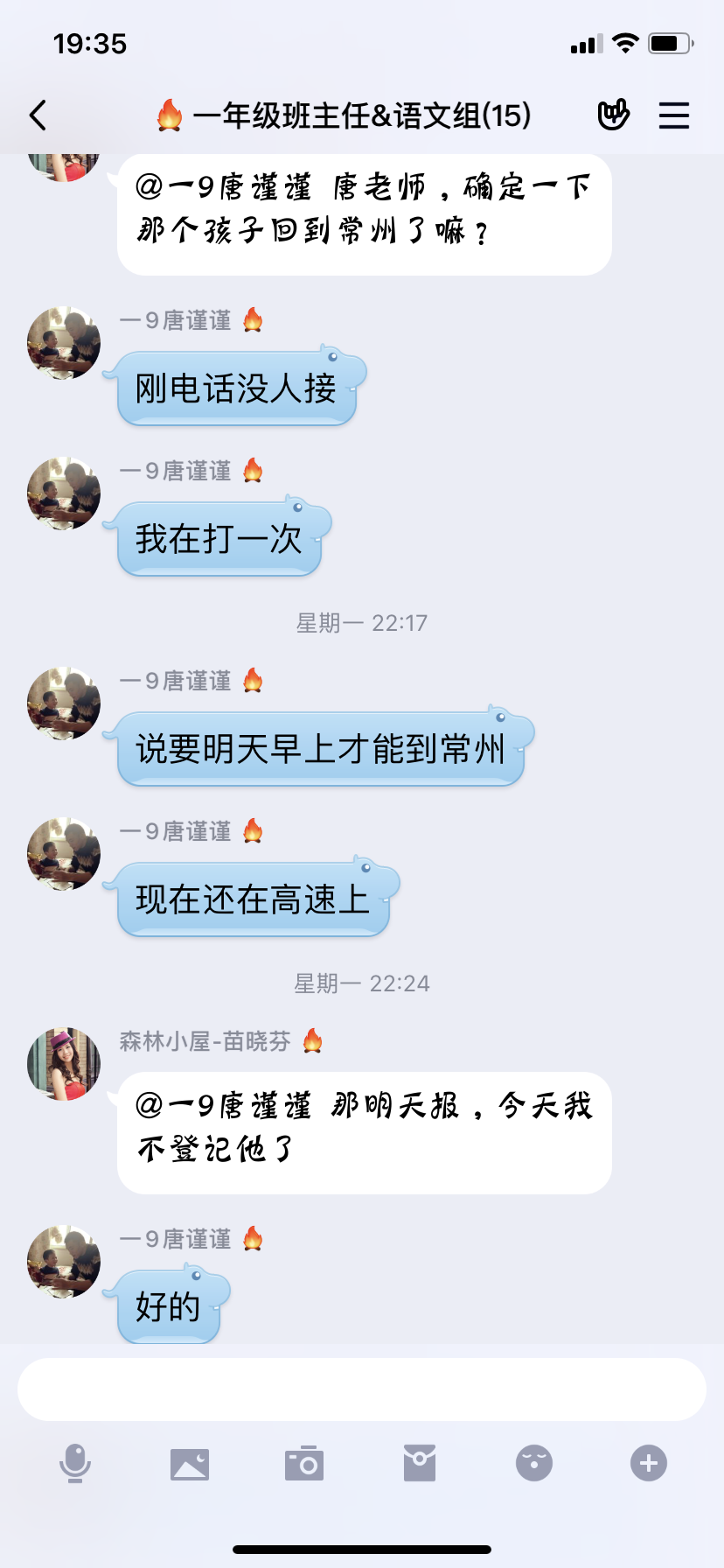Screen dimensions: 724x1568
Task: Open photo gallery to send image
Action: click(190, 1463)
